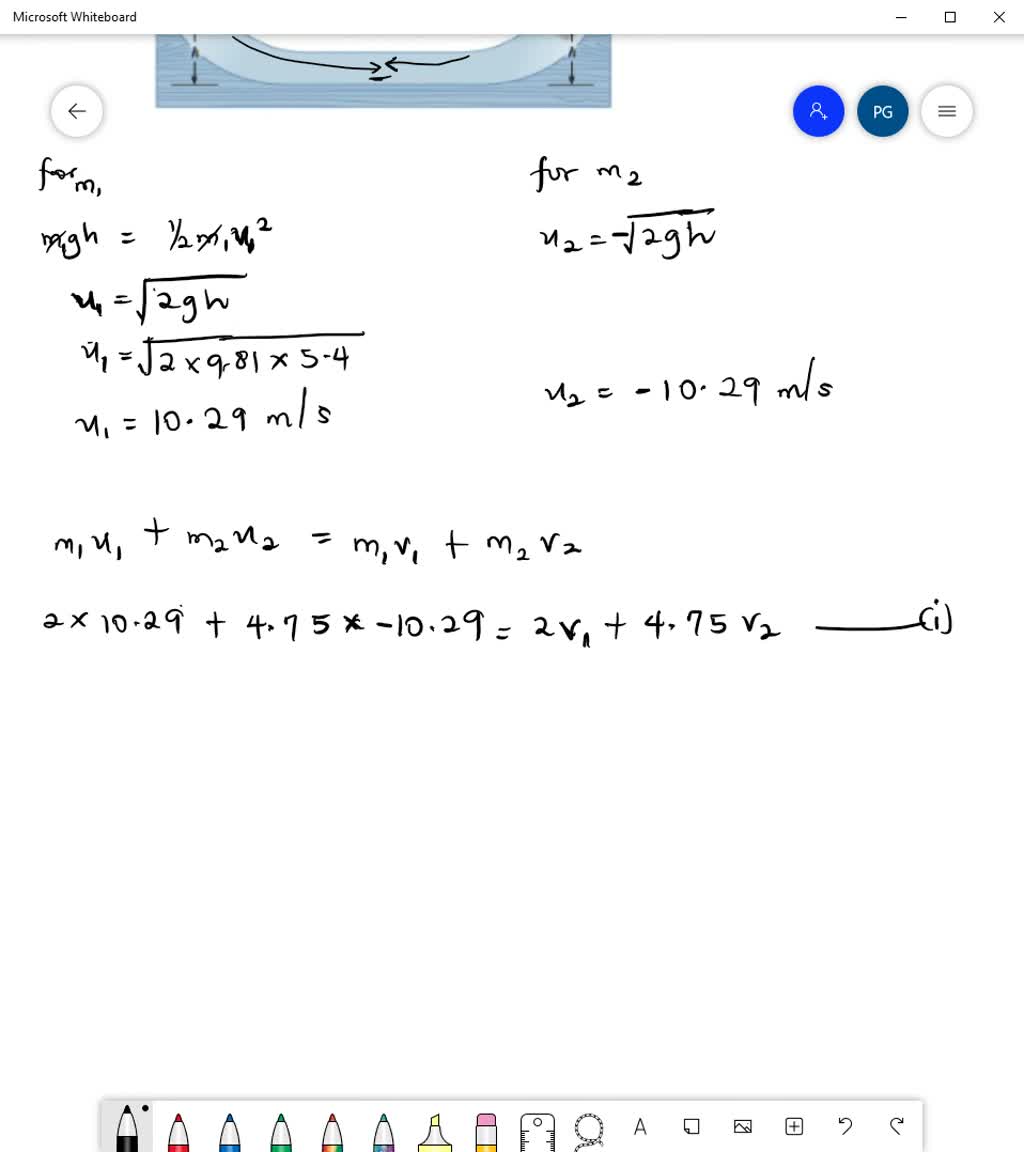Undo the last stroke
The width and height of the screenshot is (1024, 1152).
click(x=845, y=1126)
